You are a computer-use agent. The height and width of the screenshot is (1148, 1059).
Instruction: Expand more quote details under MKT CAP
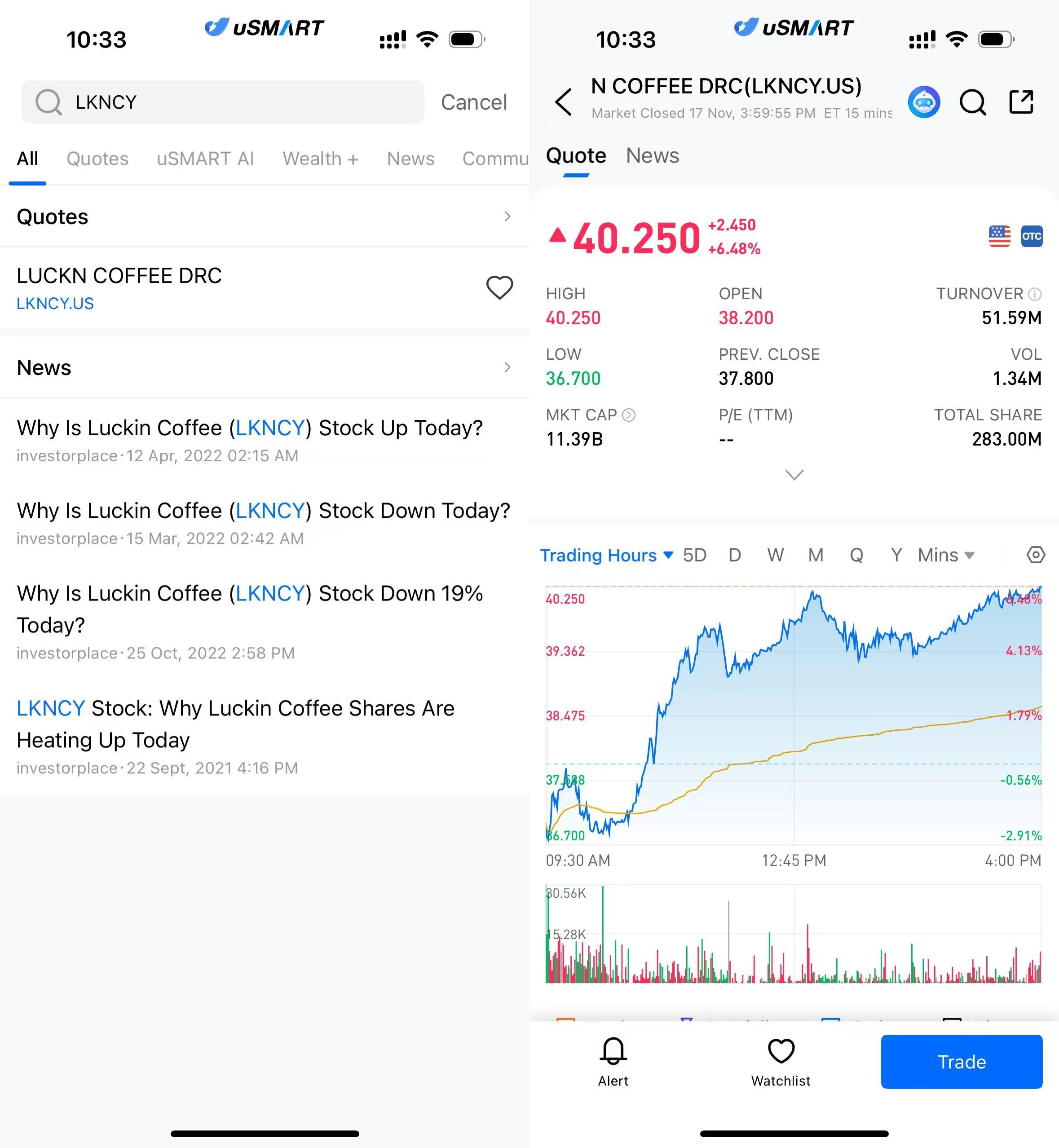(x=794, y=475)
